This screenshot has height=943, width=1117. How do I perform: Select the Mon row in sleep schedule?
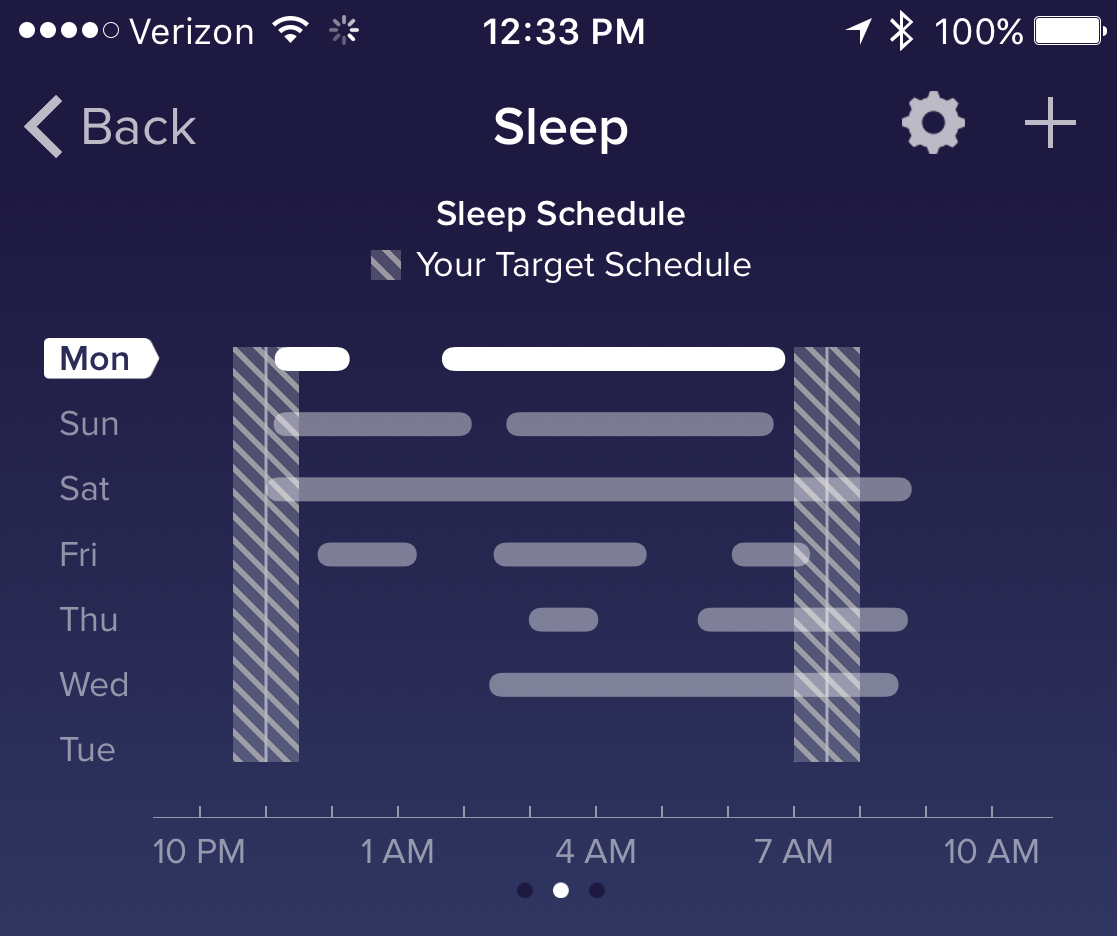tap(98, 358)
